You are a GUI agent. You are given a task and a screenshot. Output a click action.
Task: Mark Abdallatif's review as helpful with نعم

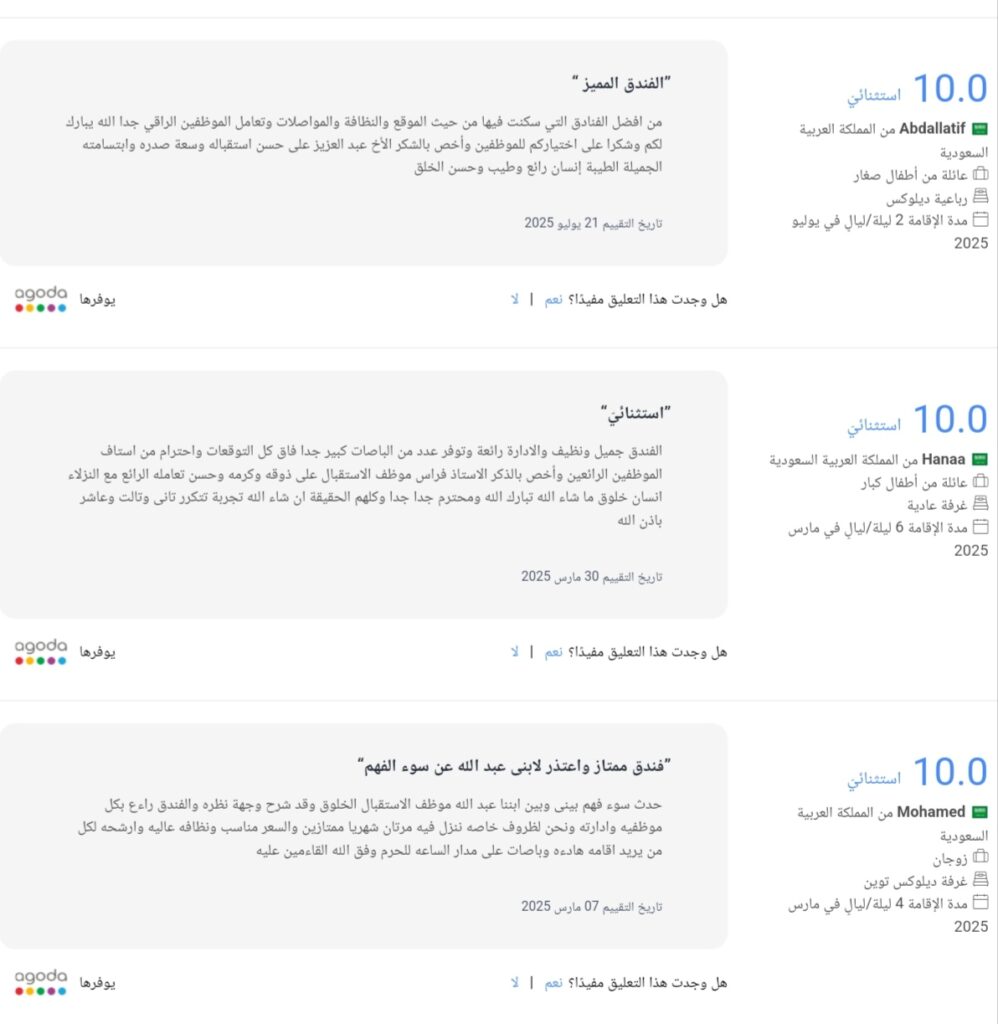(553, 299)
